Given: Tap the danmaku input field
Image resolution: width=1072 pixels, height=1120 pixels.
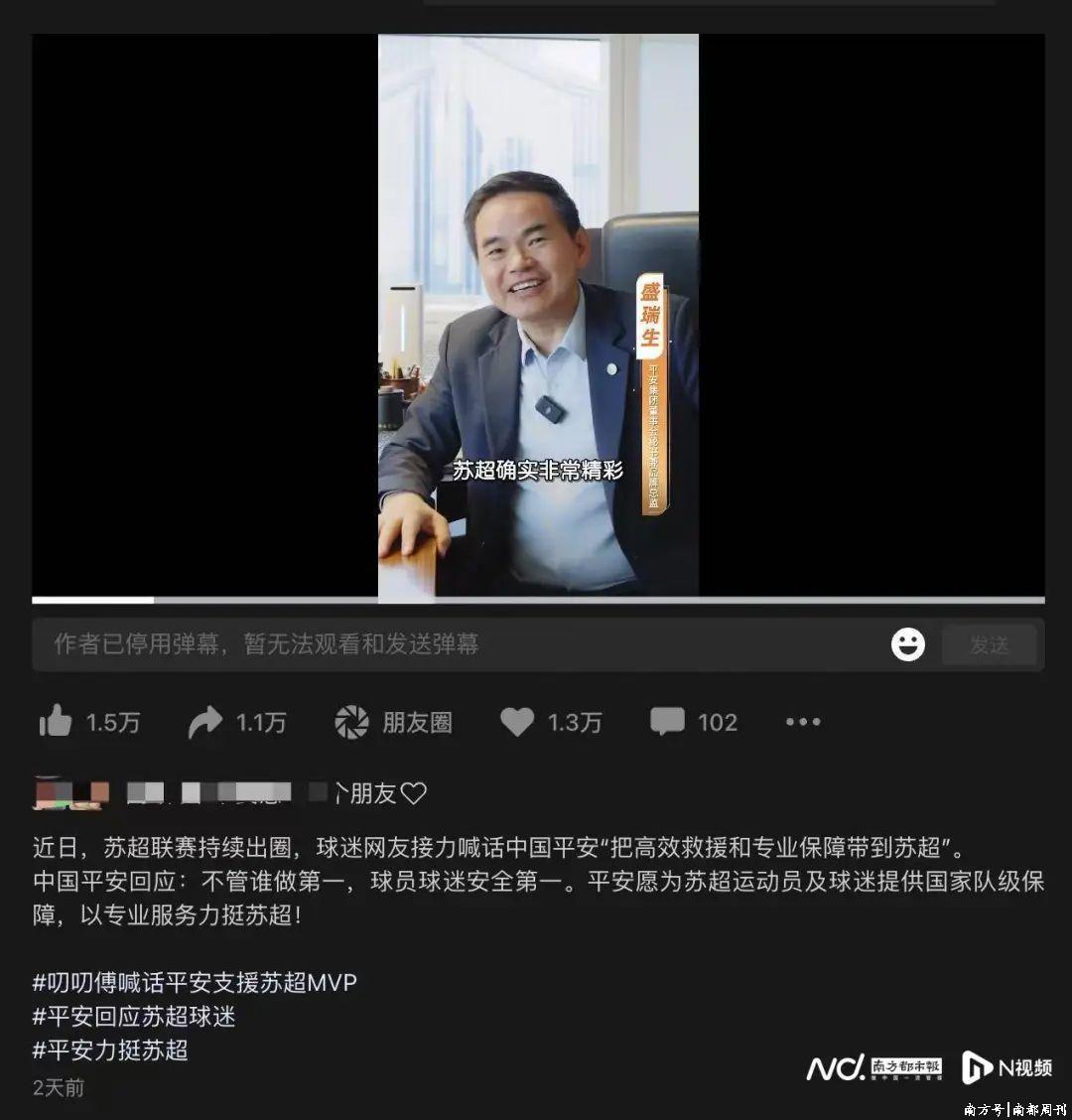Looking at the screenshot, I should [x=447, y=644].
